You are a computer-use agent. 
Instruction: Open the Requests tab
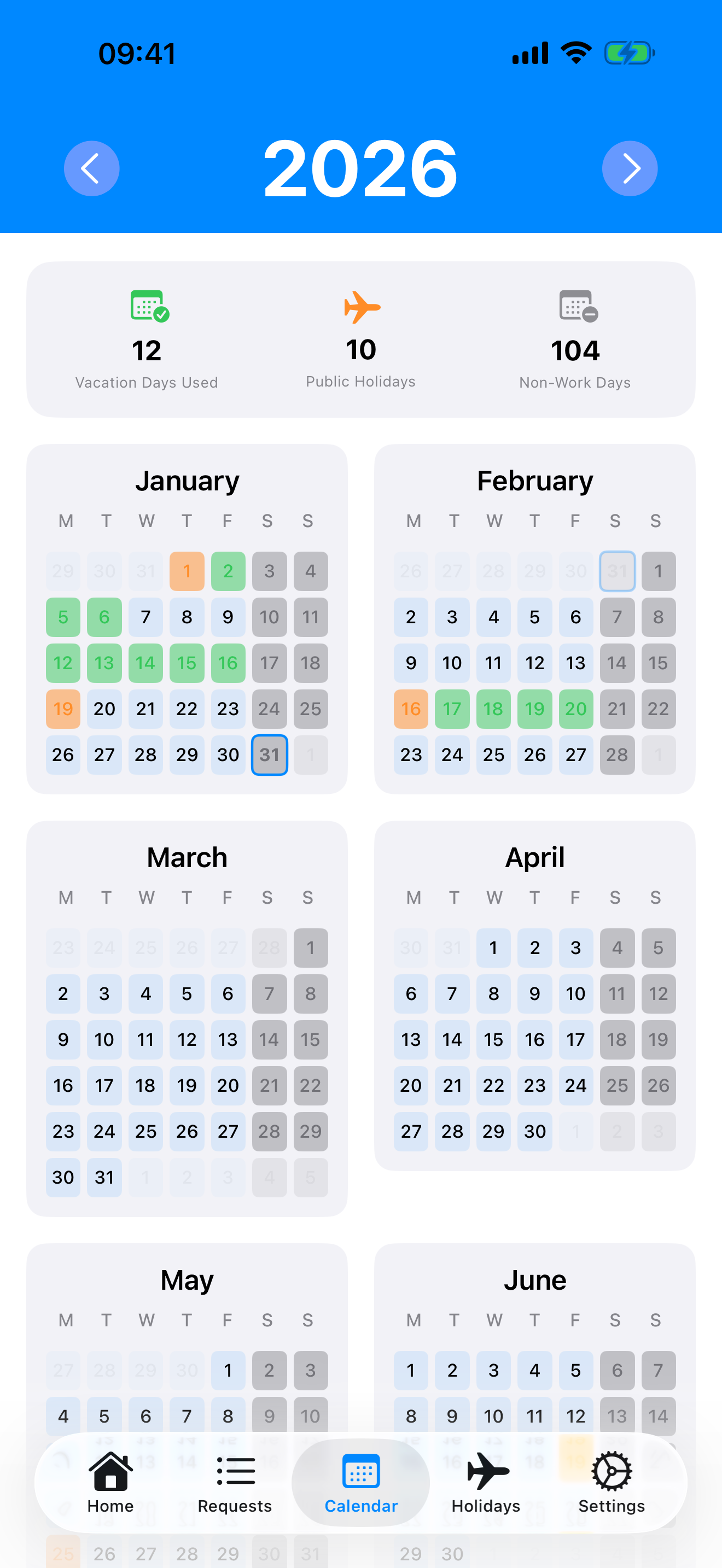click(235, 1482)
